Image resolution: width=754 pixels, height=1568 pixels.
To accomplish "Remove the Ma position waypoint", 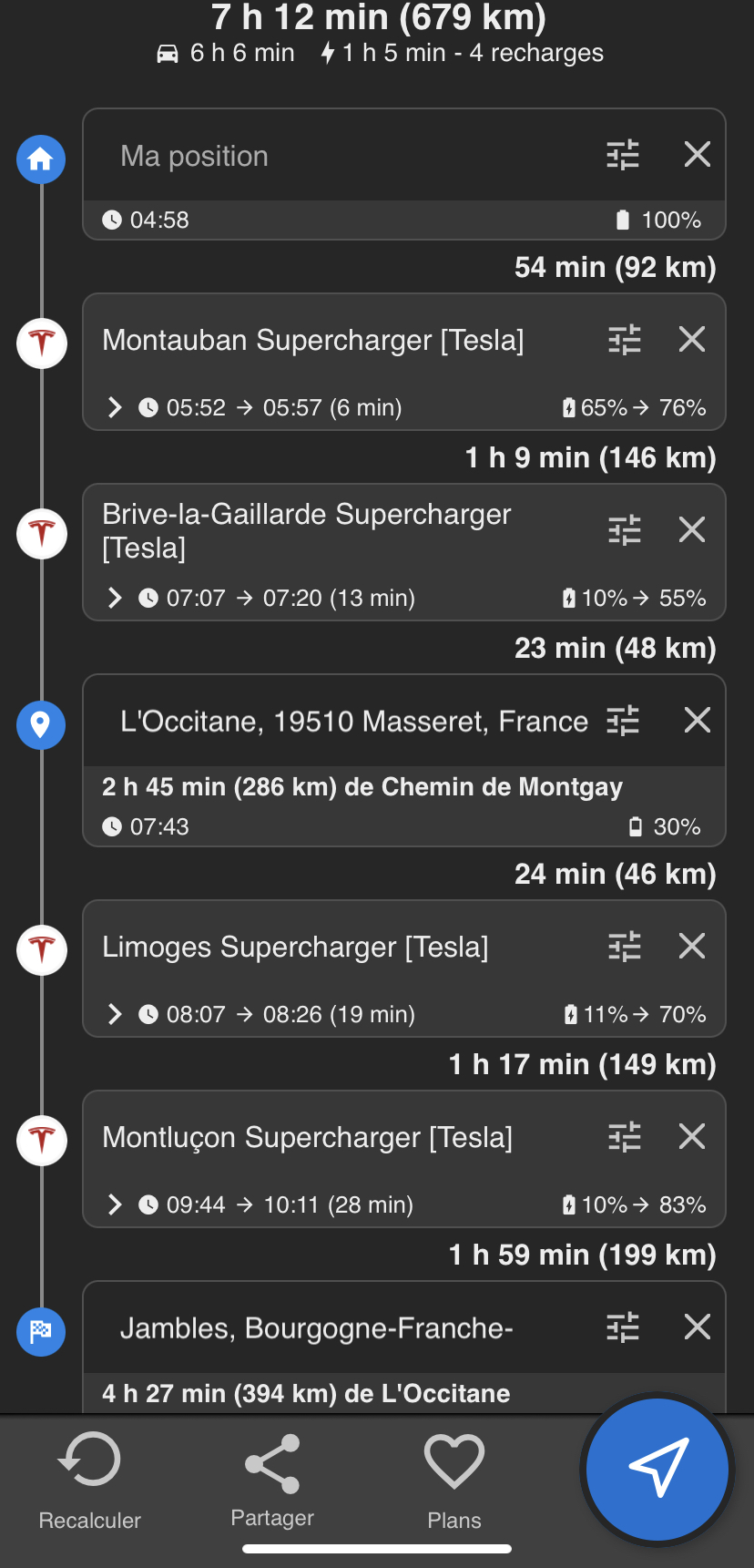I will click(697, 155).
